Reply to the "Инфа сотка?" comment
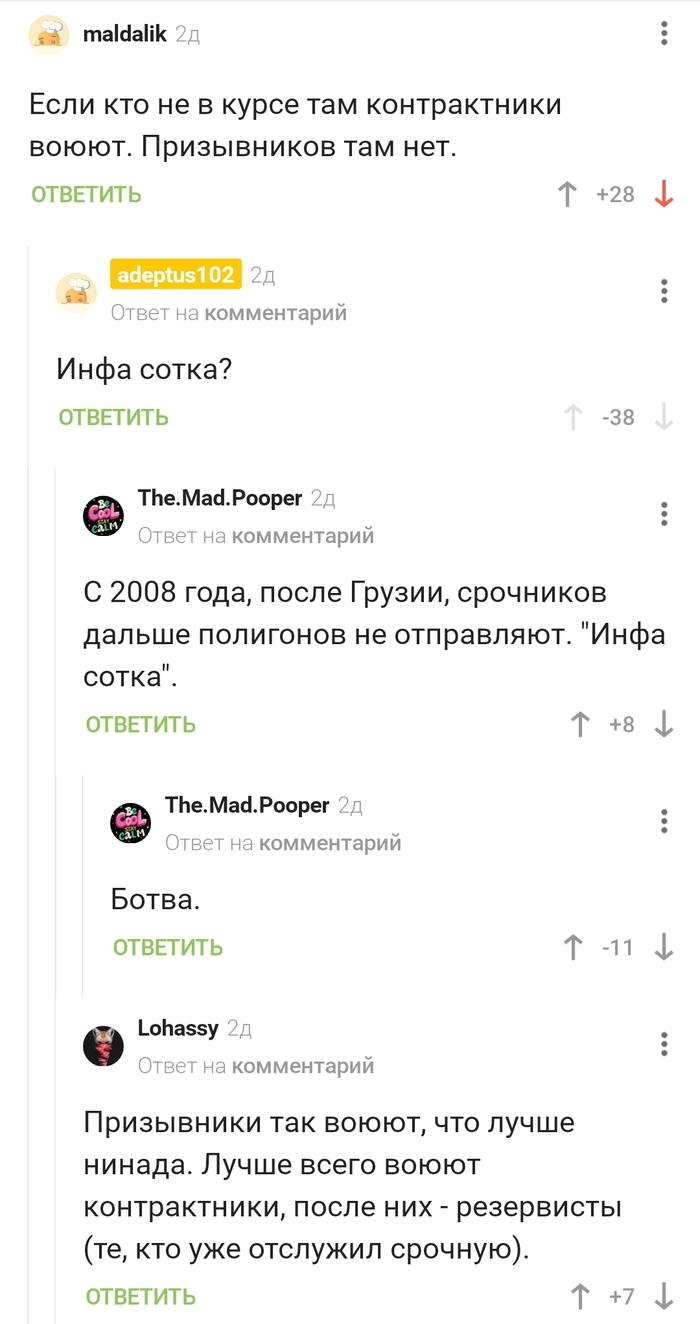The height and width of the screenshot is (1324, 700). point(113,417)
